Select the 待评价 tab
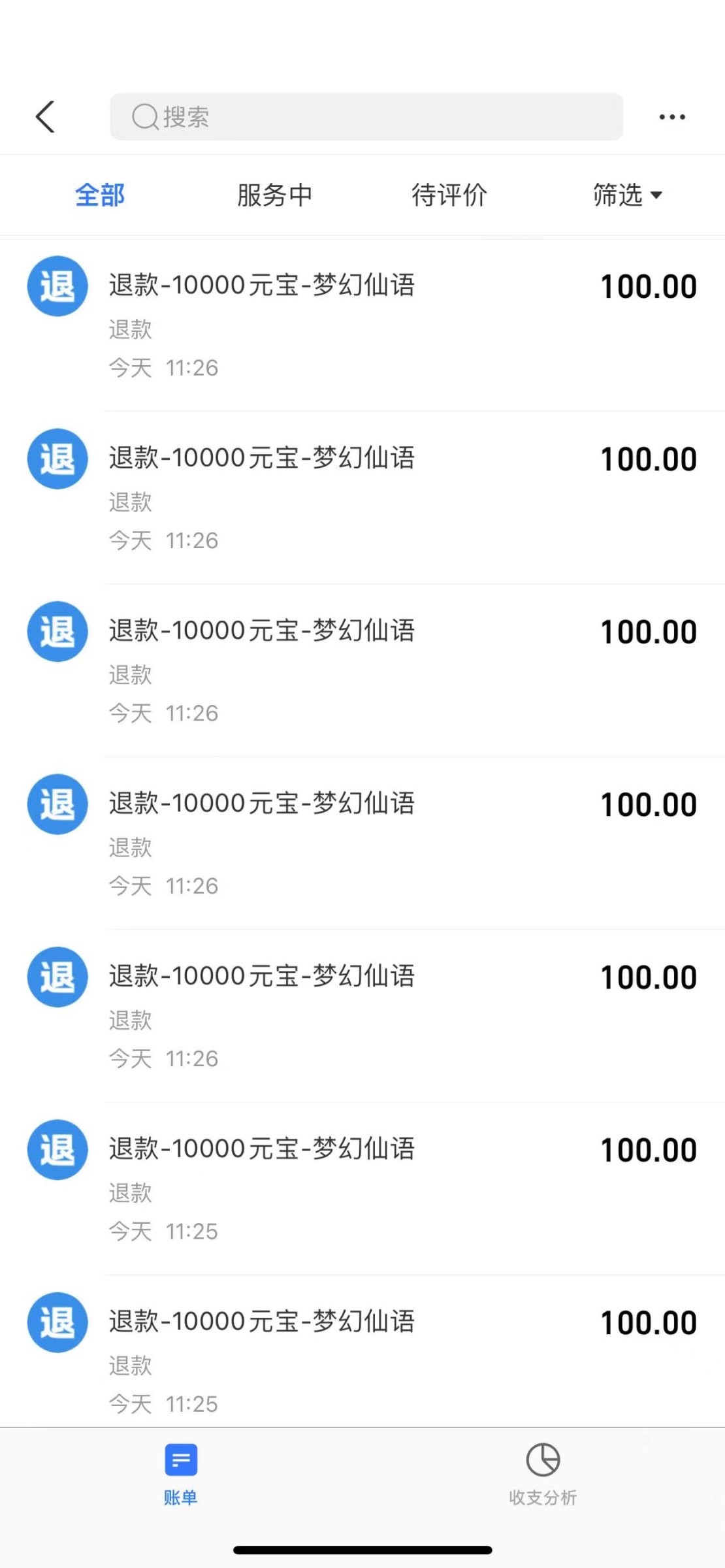 click(x=449, y=195)
